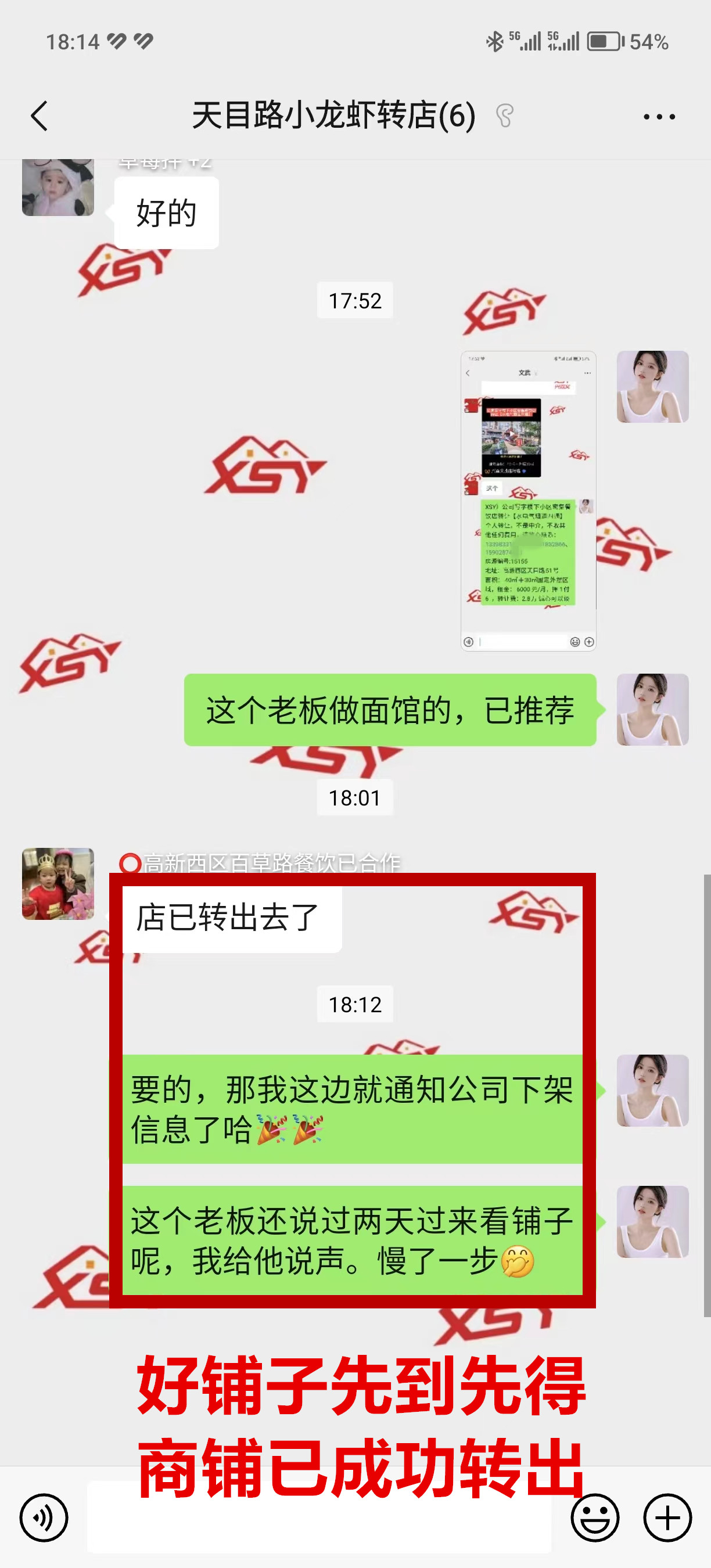Open the avatar beside the 店已转出去了 message
Viewport: 711px width, 1568px height.
(x=59, y=883)
